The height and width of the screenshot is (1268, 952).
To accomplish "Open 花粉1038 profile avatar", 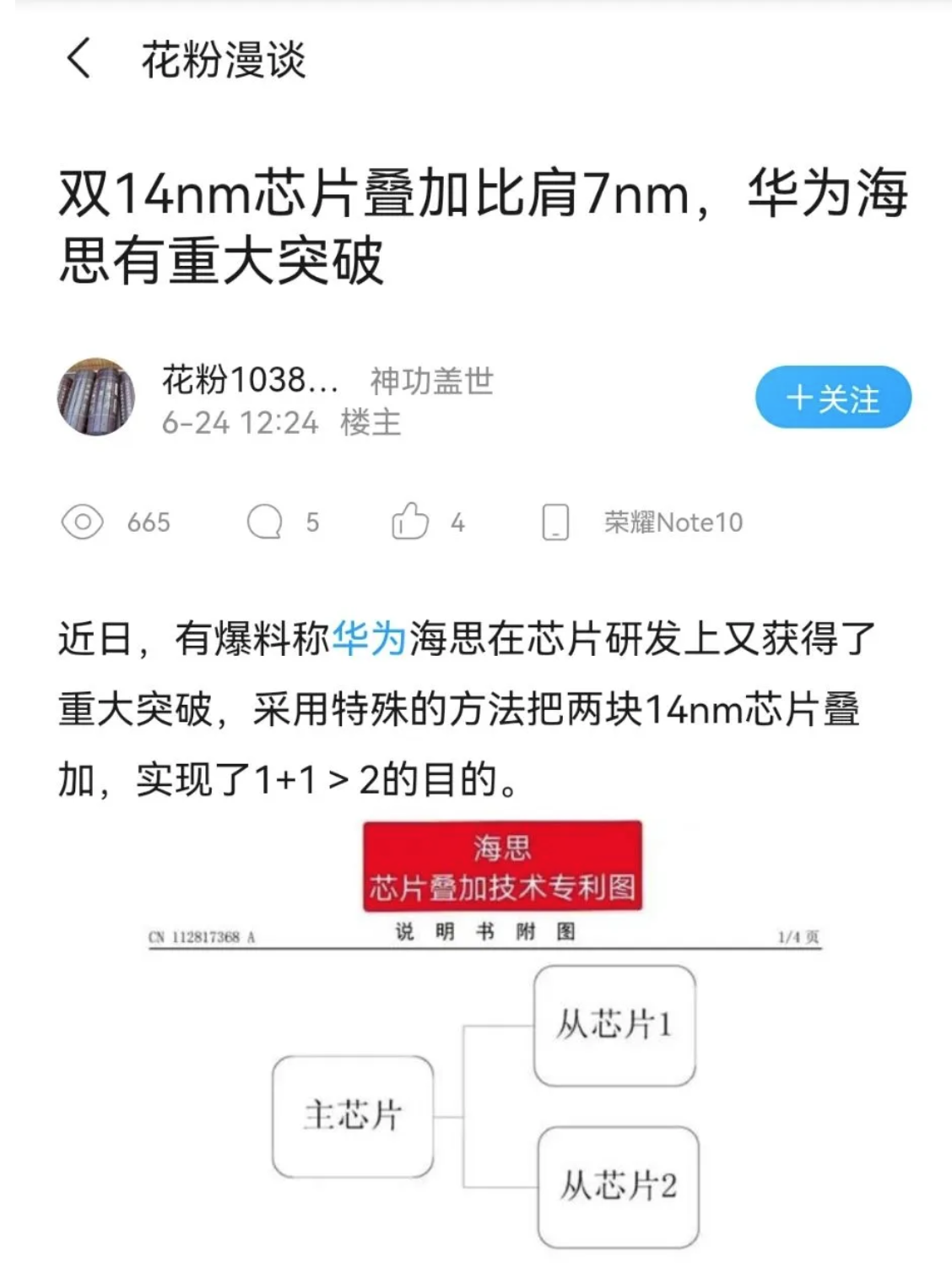I will point(96,397).
